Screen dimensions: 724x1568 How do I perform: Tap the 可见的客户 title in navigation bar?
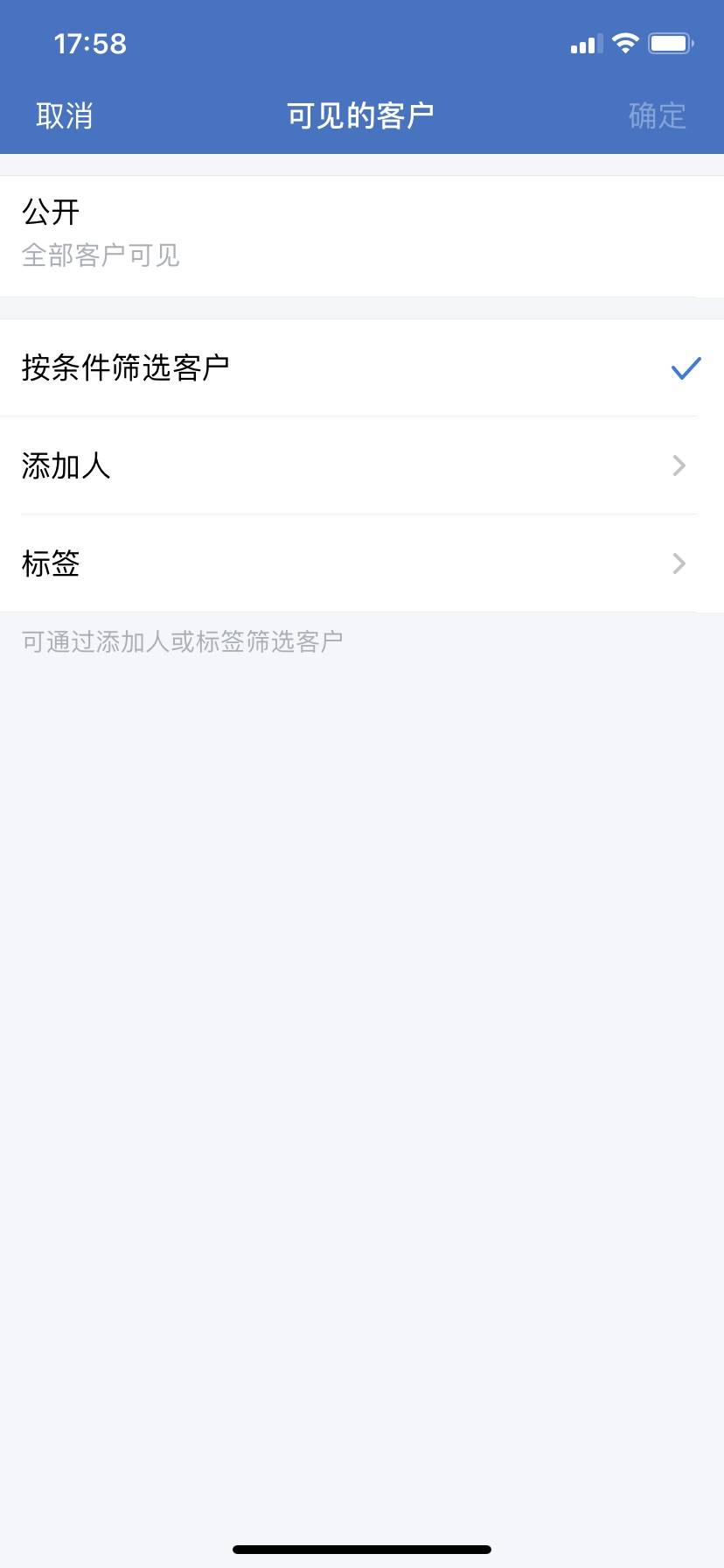[x=362, y=114]
